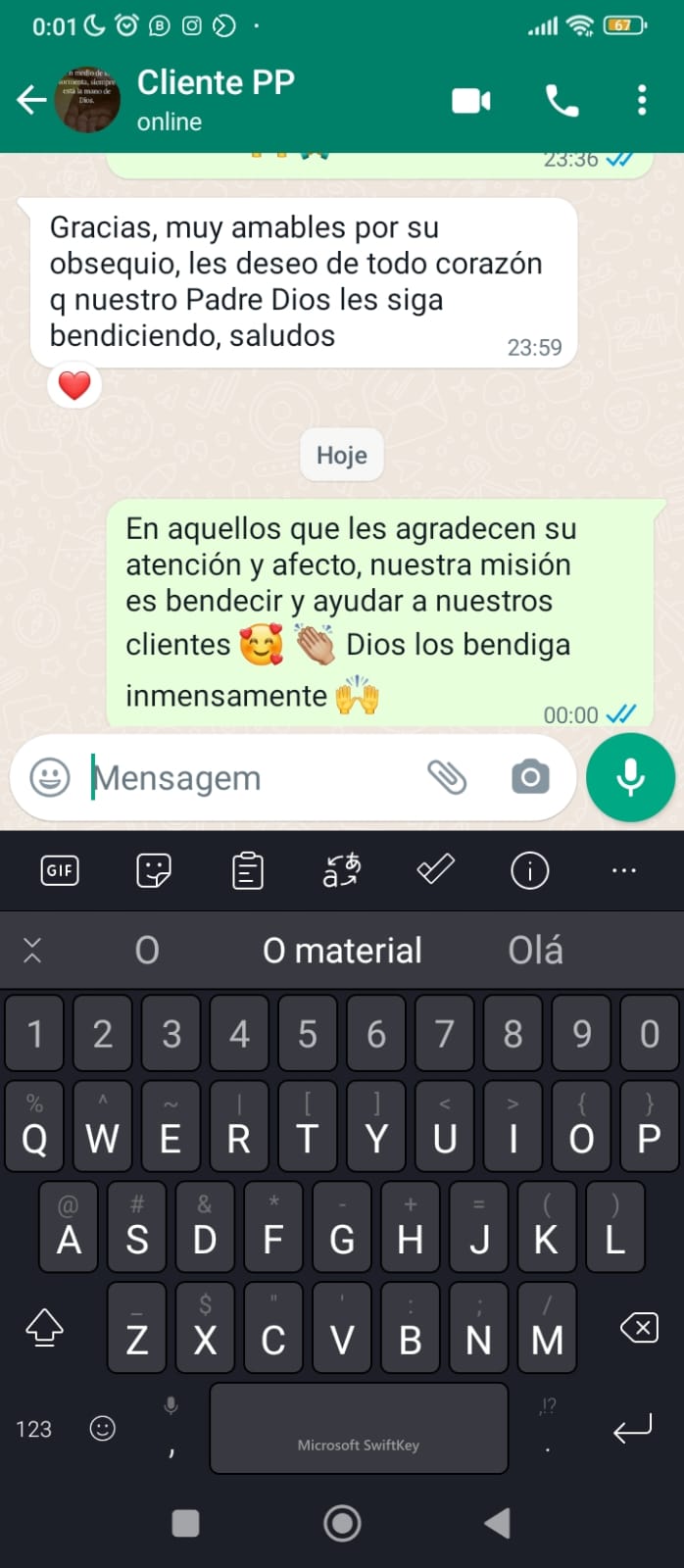Screen dimensions: 684x1568
Task: Open the keyboard clipboard
Action: [247, 870]
